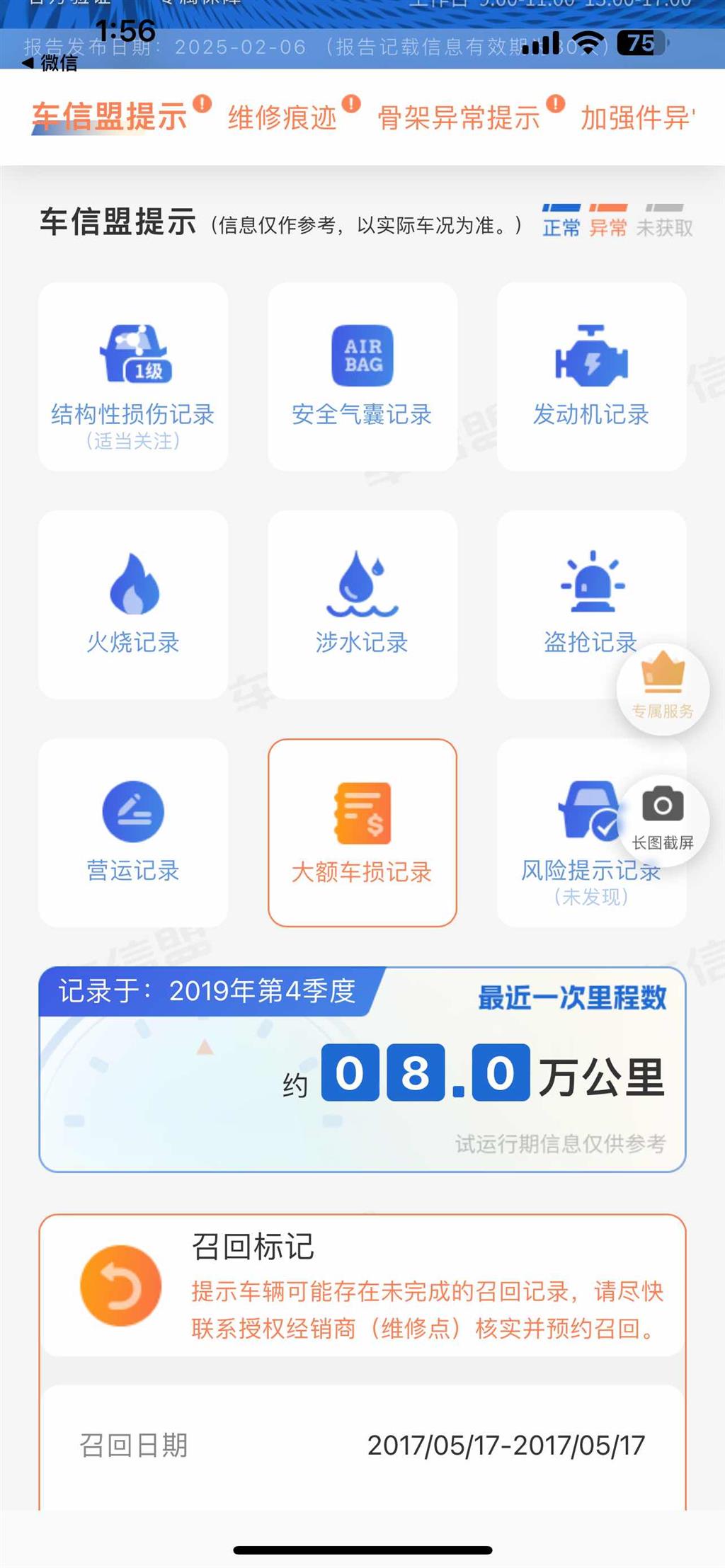
Task: Check the orange 大额车损记录 damage record
Action: coord(362,825)
